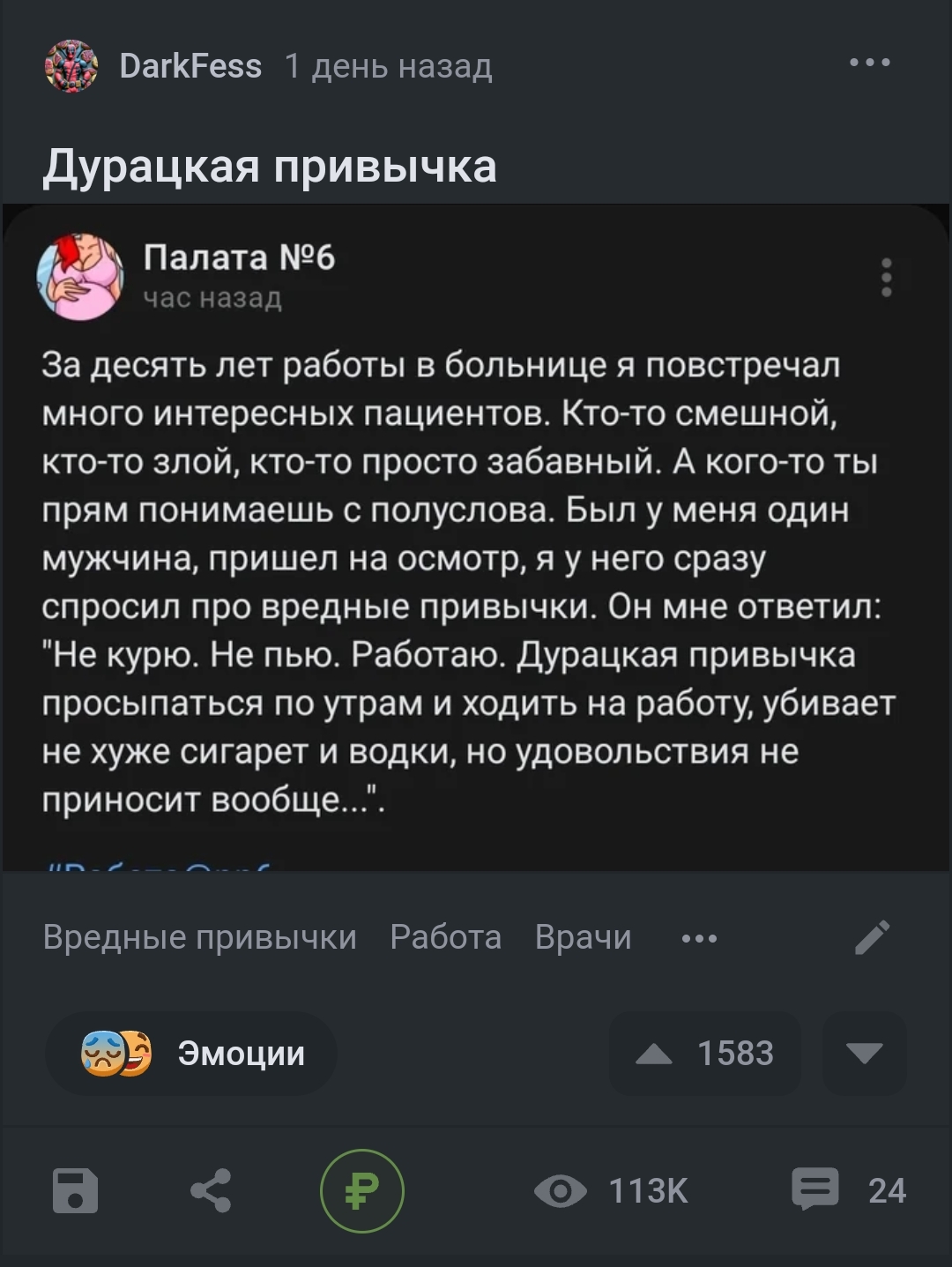
Task: Select the Врачи tag
Action: pos(583,937)
